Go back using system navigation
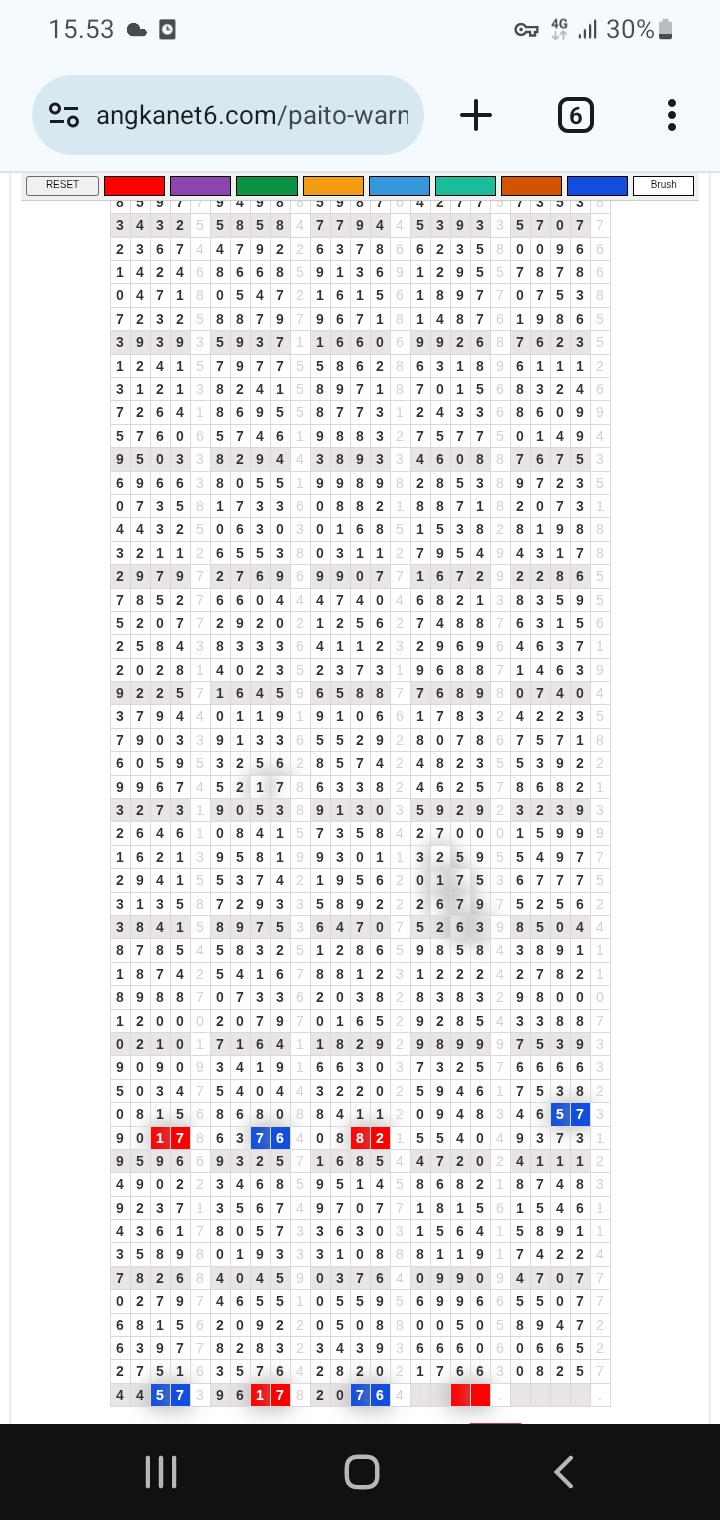The height and width of the screenshot is (1520, 720). click(x=563, y=1472)
